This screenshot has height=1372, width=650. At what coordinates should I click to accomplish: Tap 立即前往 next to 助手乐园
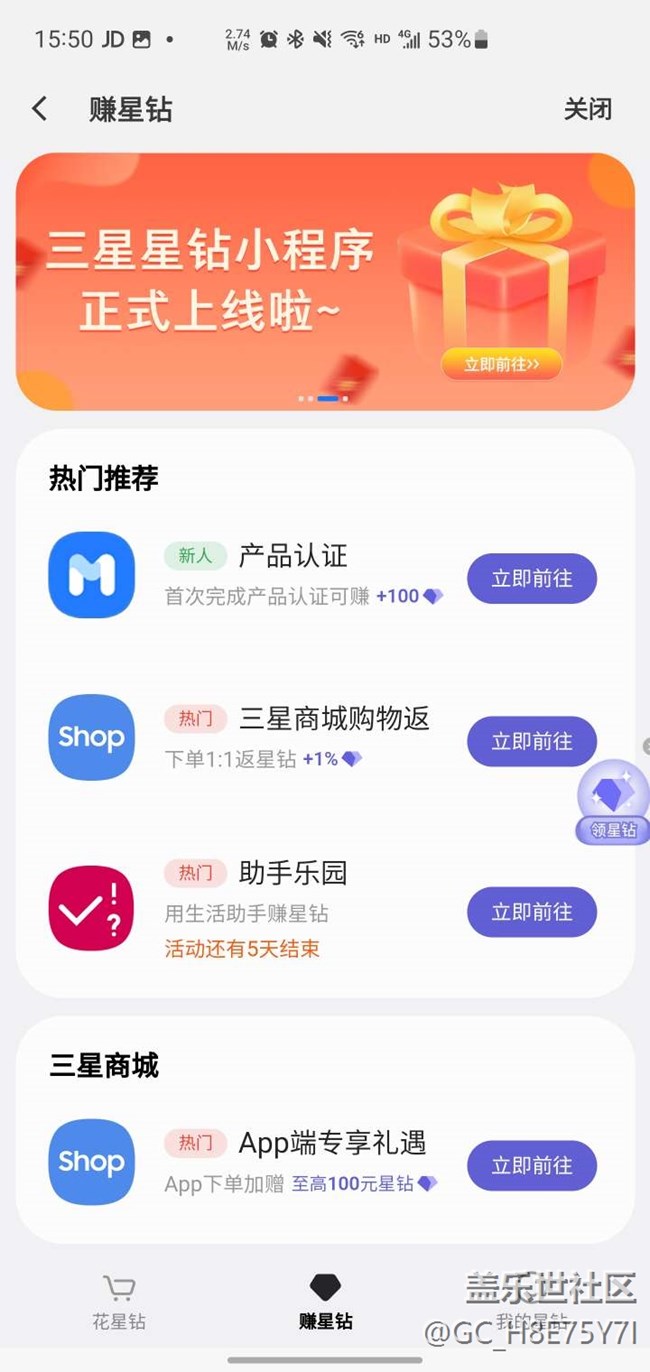click(532, 912)
